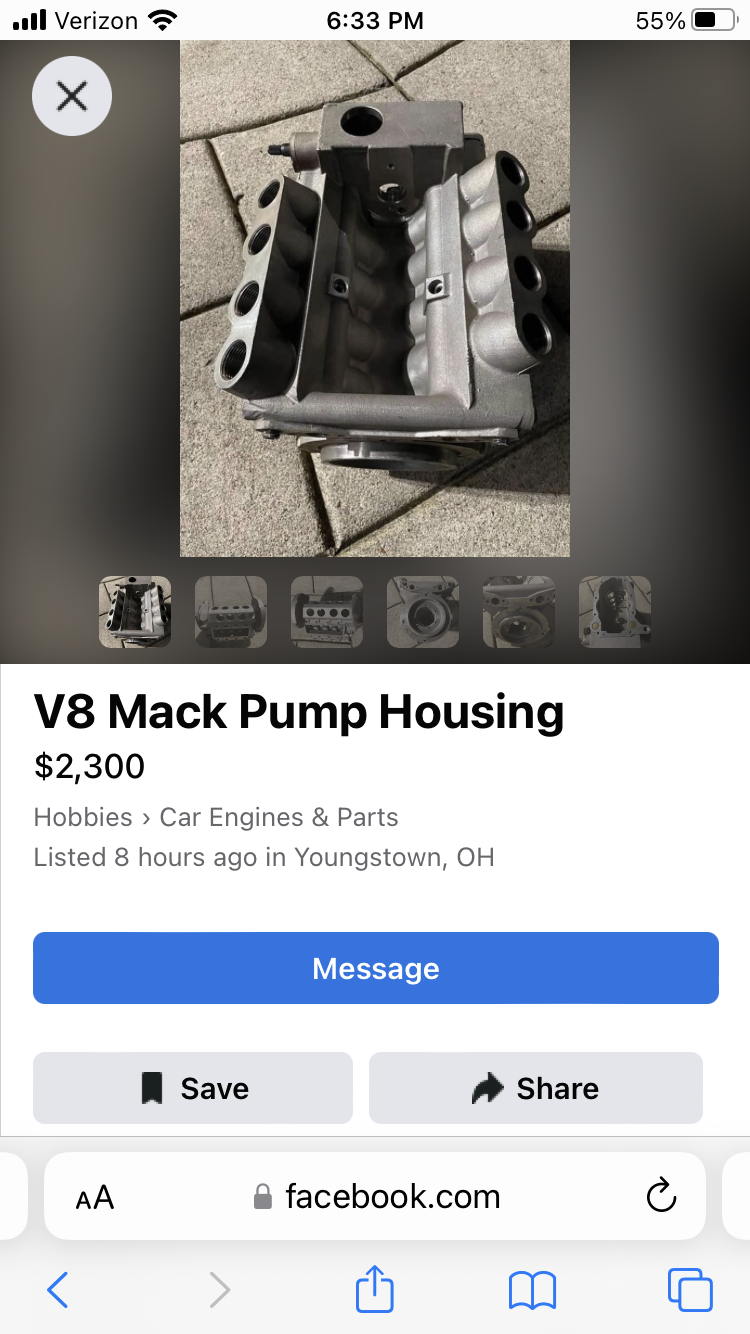View the third photo thumbnail
The height and width of the screenshot is (1334, 750).
[327, 612]
